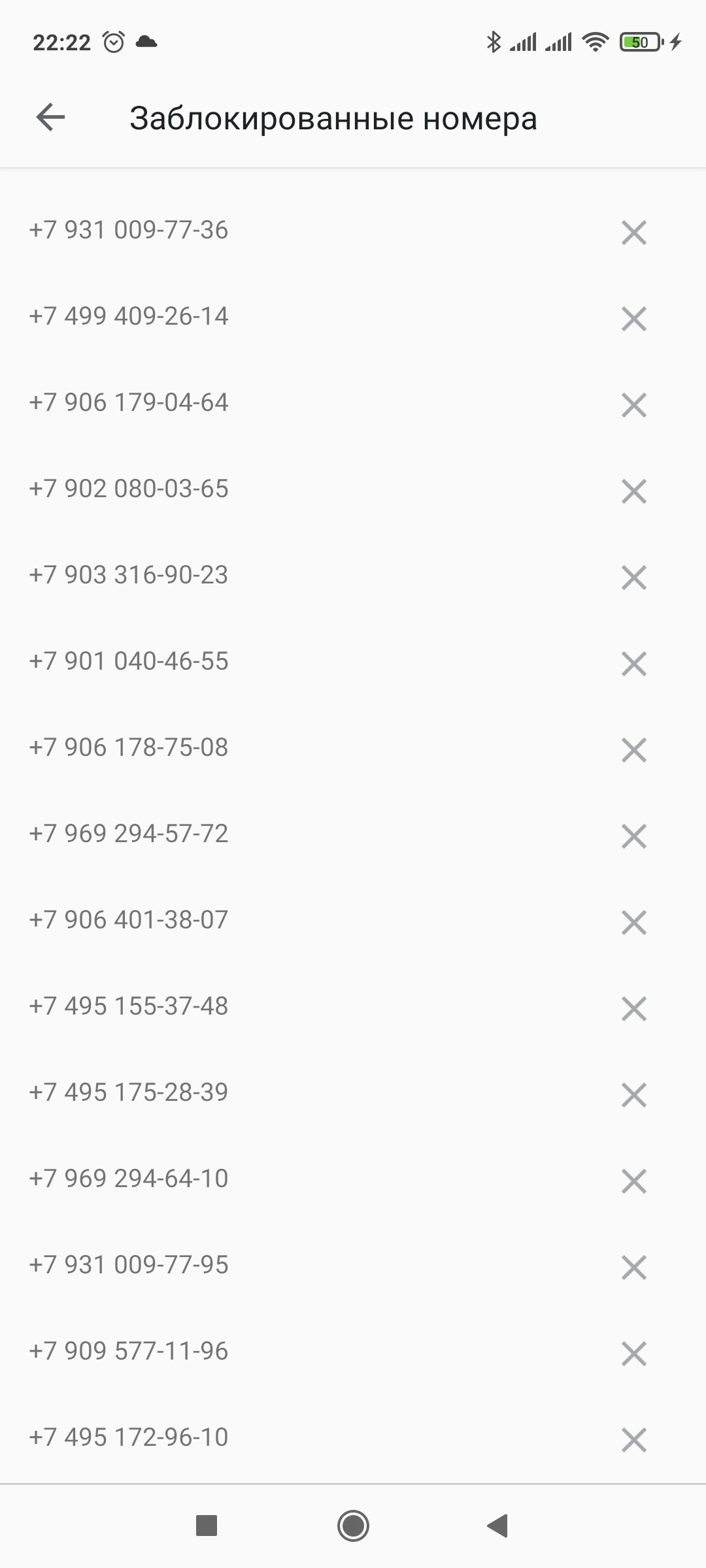Viewport: 706px width, 1568px height.
Task: Remove +7 499 409-26-14 from blocked list
Action: [633, 319]
